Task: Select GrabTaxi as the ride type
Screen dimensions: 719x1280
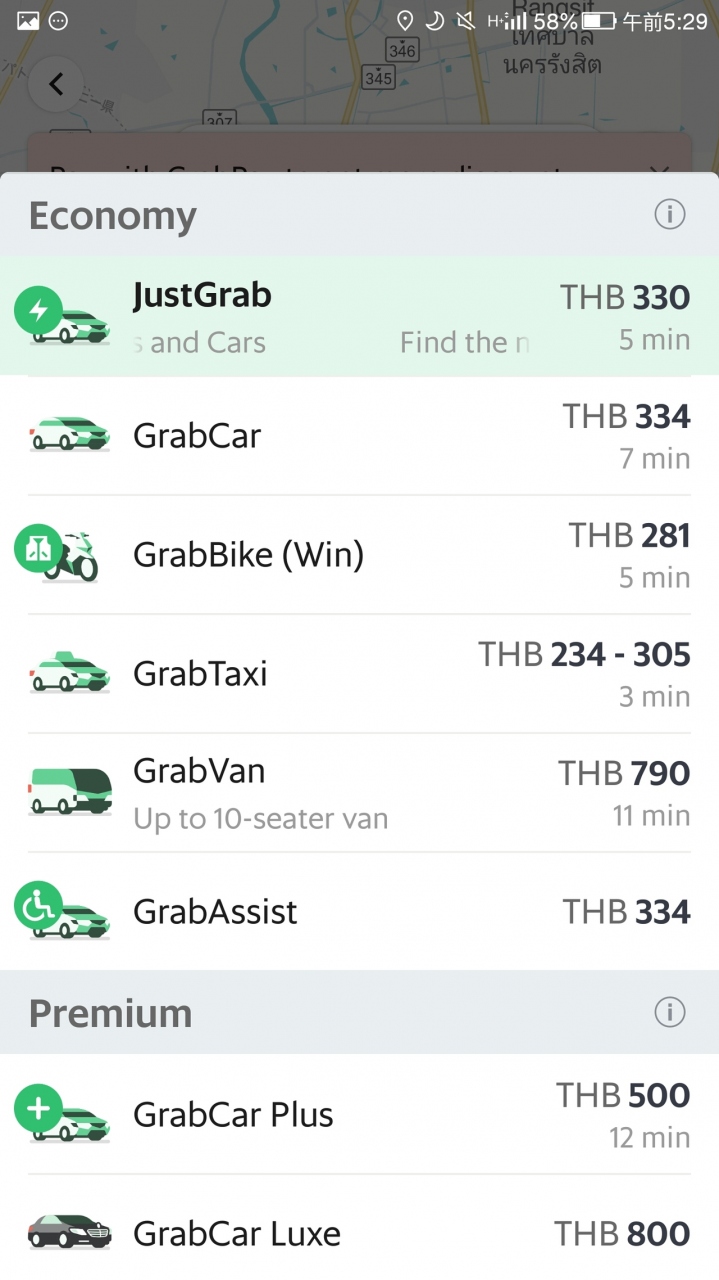Action: click(359, 674)
